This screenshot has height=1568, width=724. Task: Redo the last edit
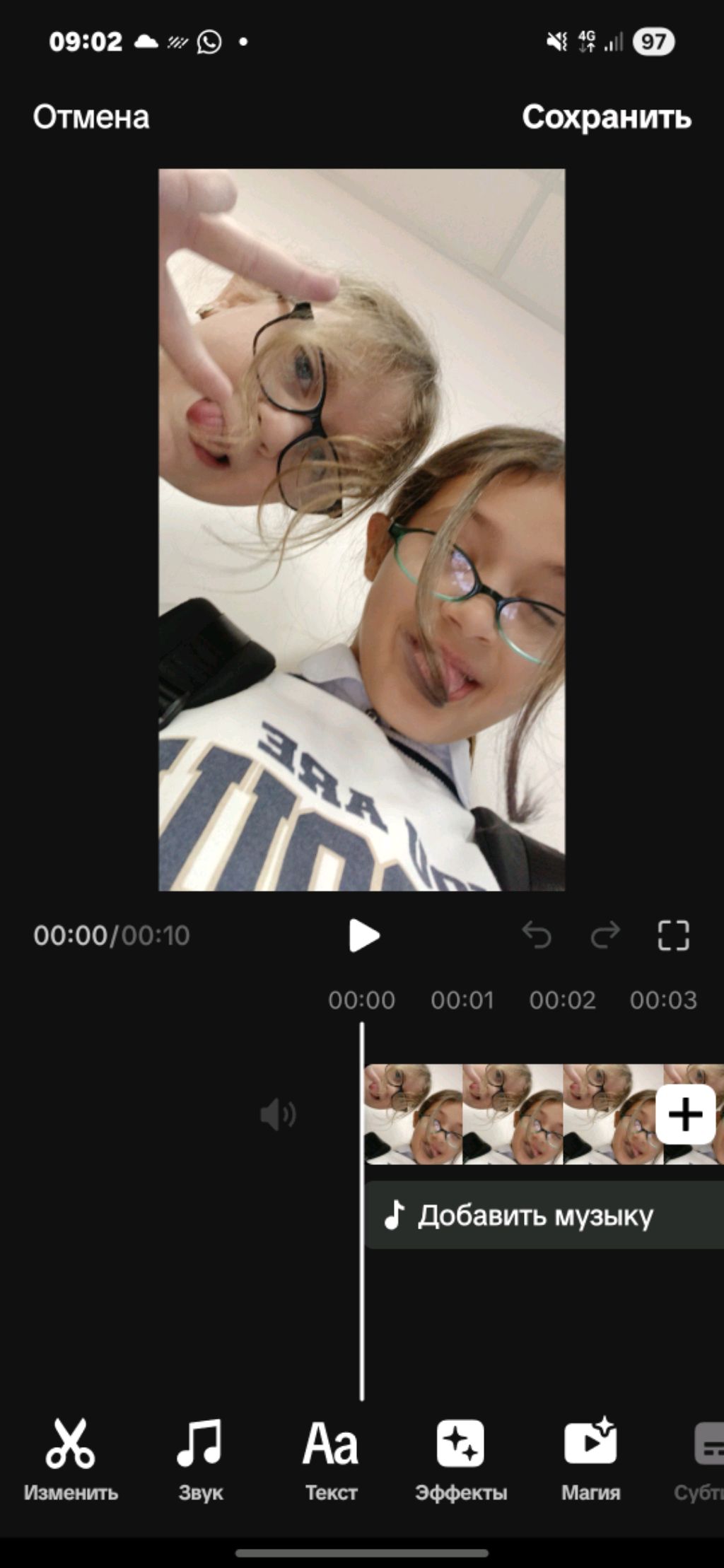tap(605, 936)
